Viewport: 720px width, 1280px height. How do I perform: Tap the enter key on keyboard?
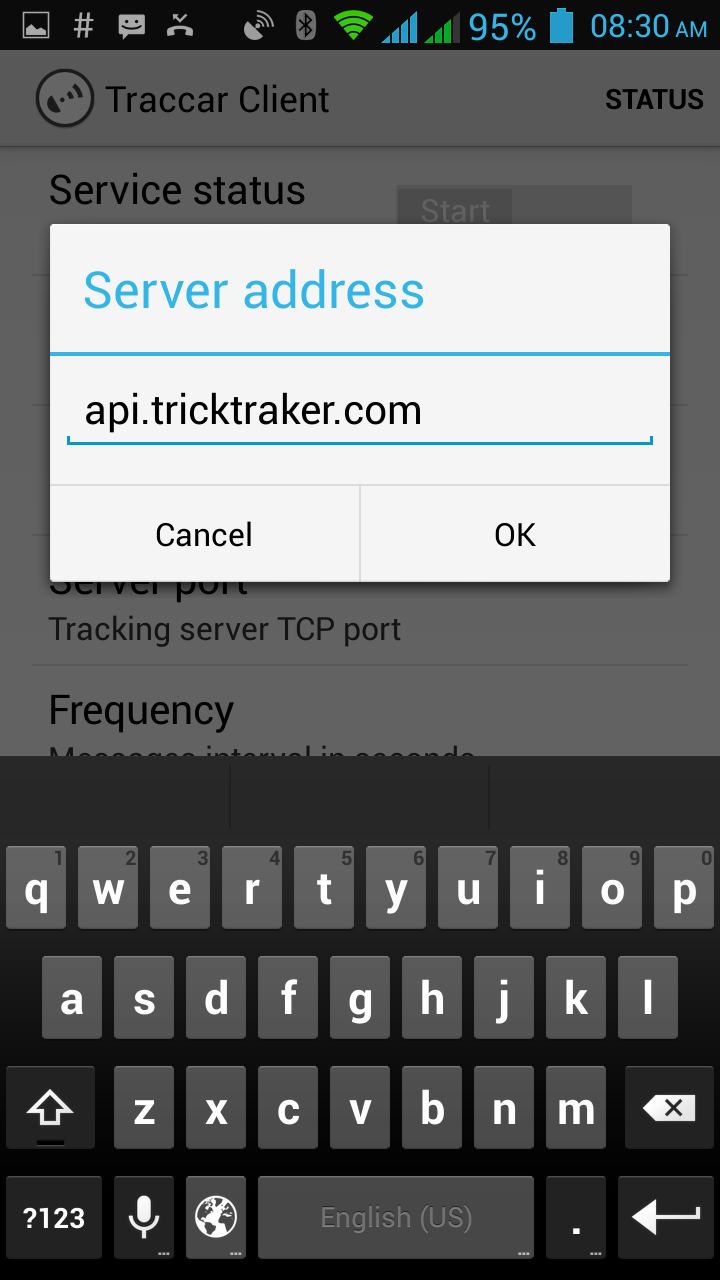(x=666, y=1217)
